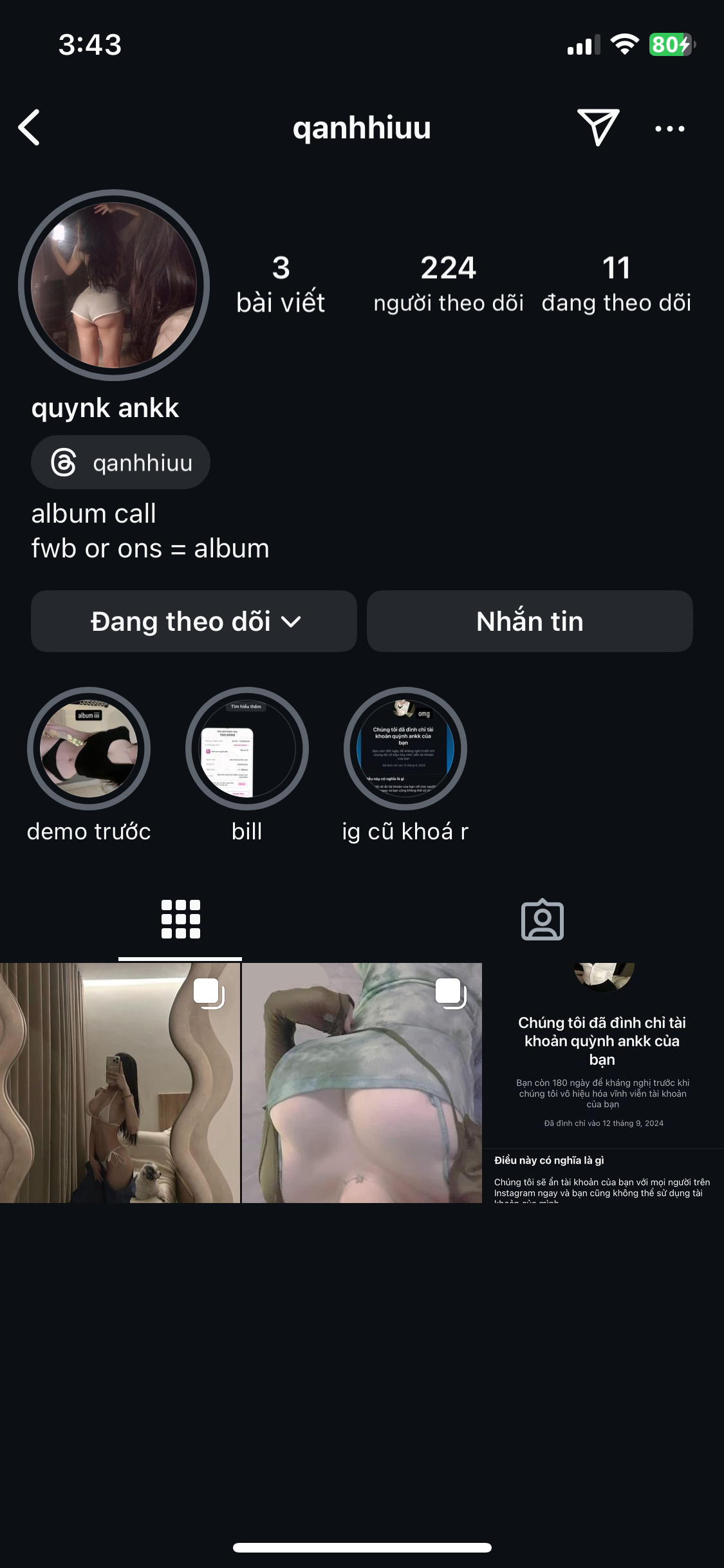724x1568 pixels.
Task: Expand the Đang theo dõi dropdown
Action: (x=194, y=621)
